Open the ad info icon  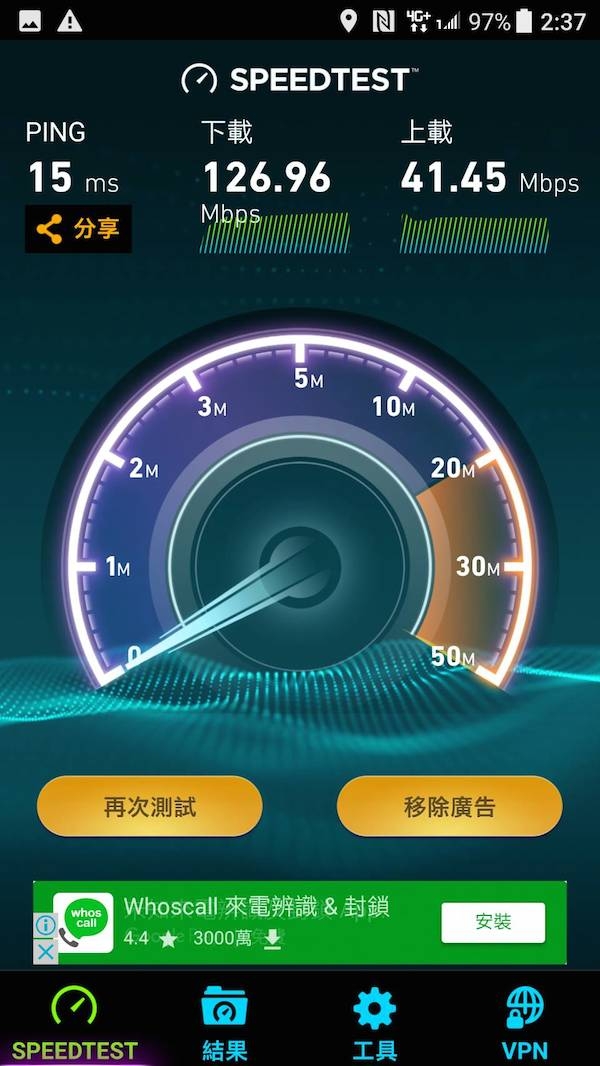pos(45,926)
